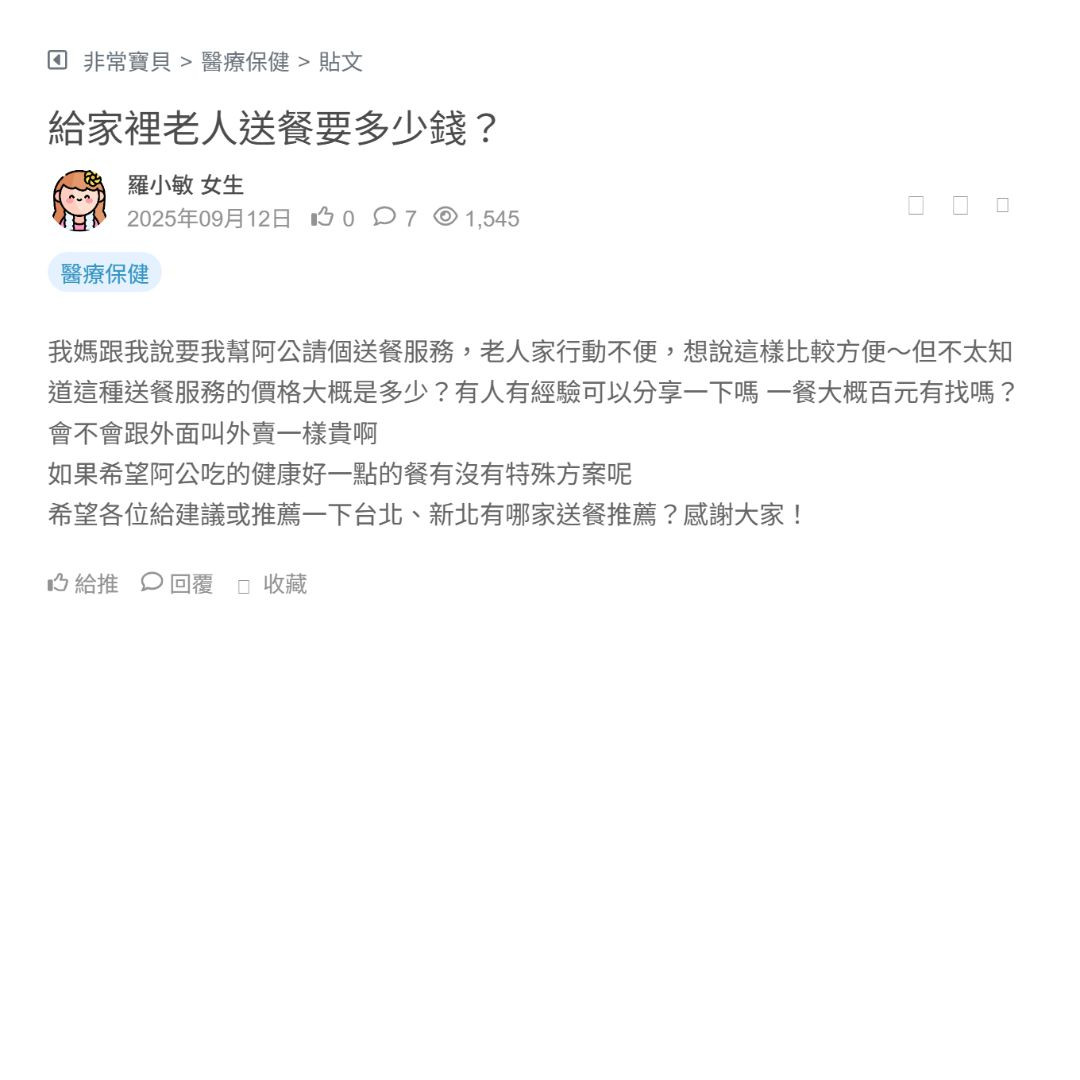This screenshot has height=1080, width=1080.
Task: Select the 醫療保健 tag chip
Action: click(x=105, y=273)
